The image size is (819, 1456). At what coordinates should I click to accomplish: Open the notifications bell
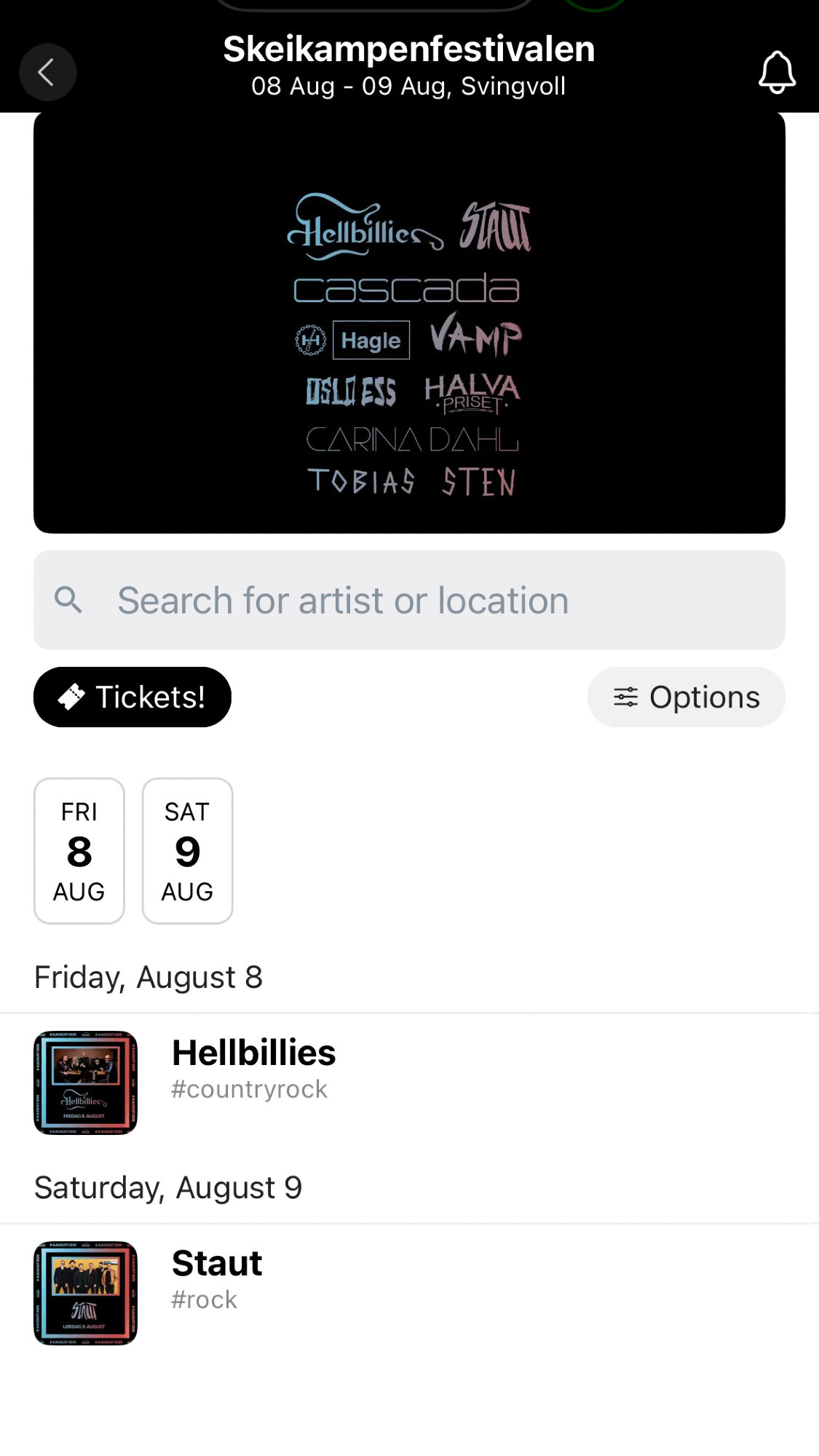[777, 72]
